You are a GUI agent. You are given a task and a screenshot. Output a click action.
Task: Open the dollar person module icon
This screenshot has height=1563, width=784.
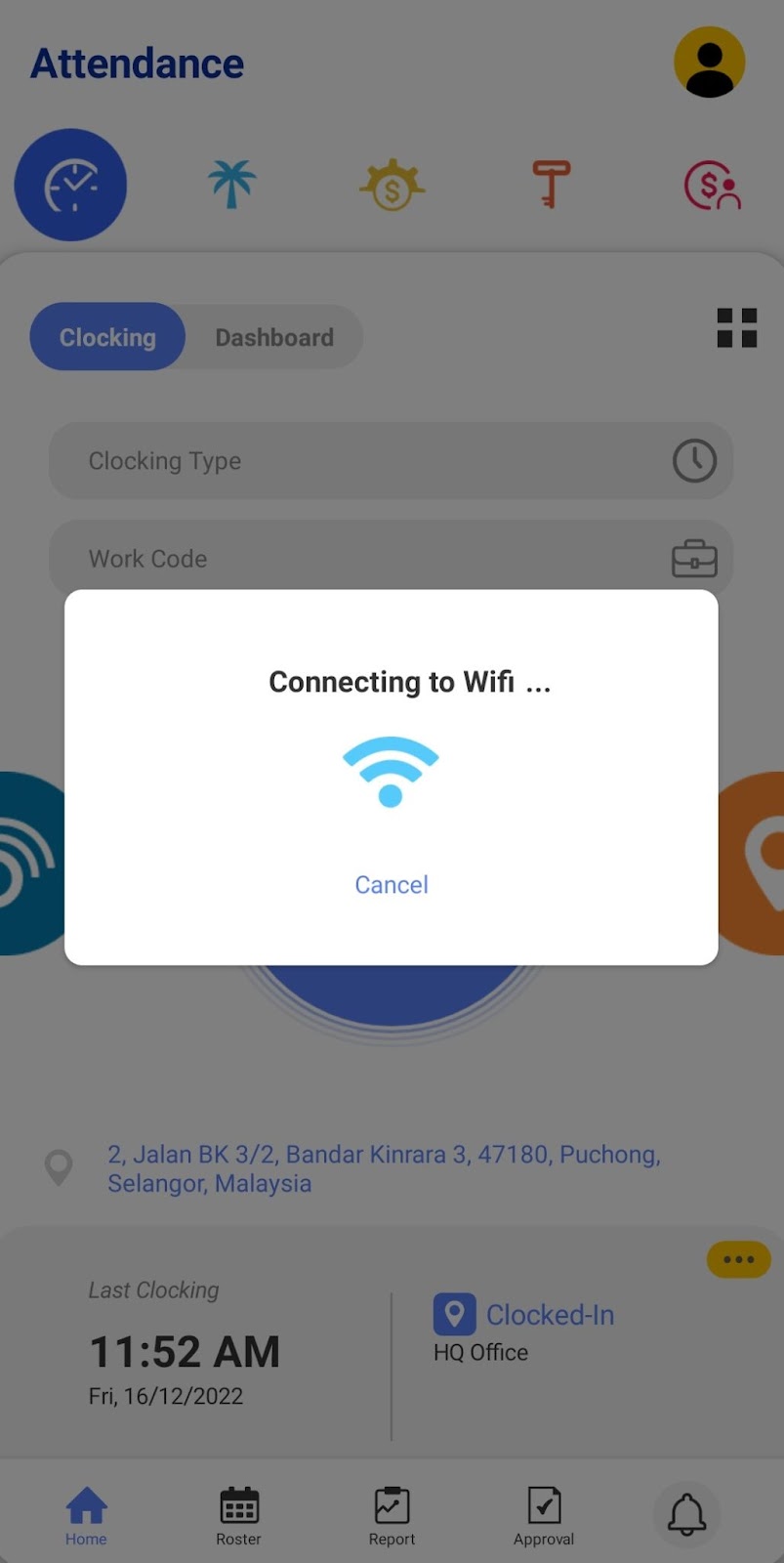click(x=713, y=185)
